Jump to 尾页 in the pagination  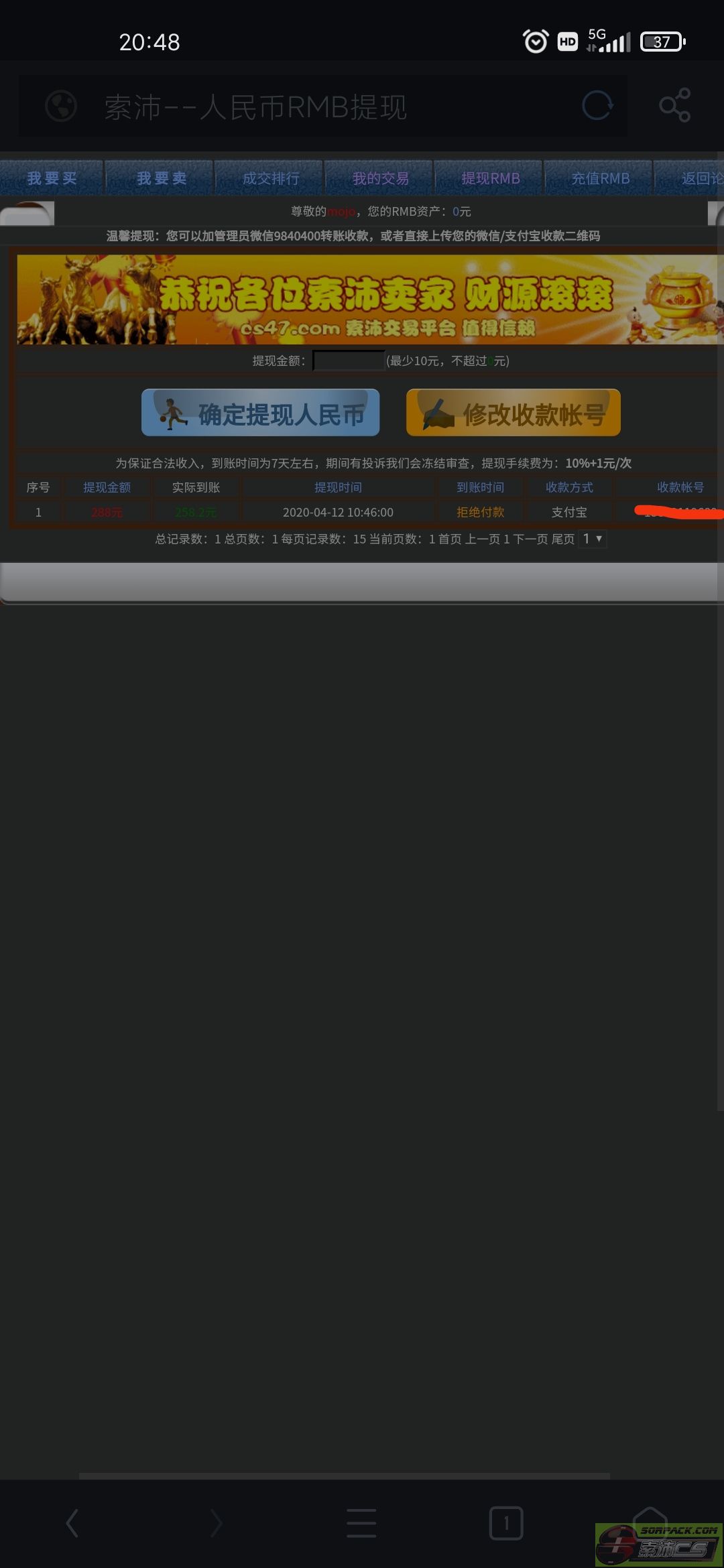click(563, 539)
